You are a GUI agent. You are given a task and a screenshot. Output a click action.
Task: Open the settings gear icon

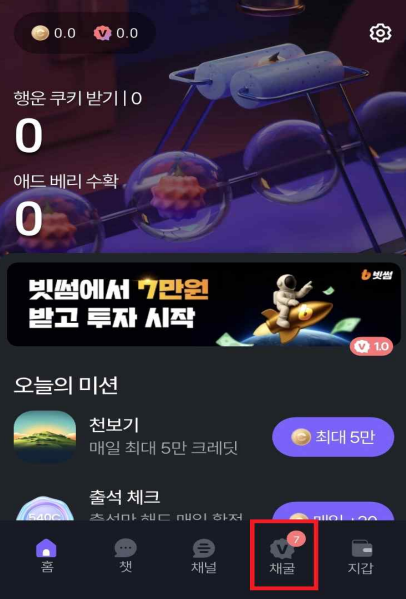pyautogui.click(x=380, y=33)
